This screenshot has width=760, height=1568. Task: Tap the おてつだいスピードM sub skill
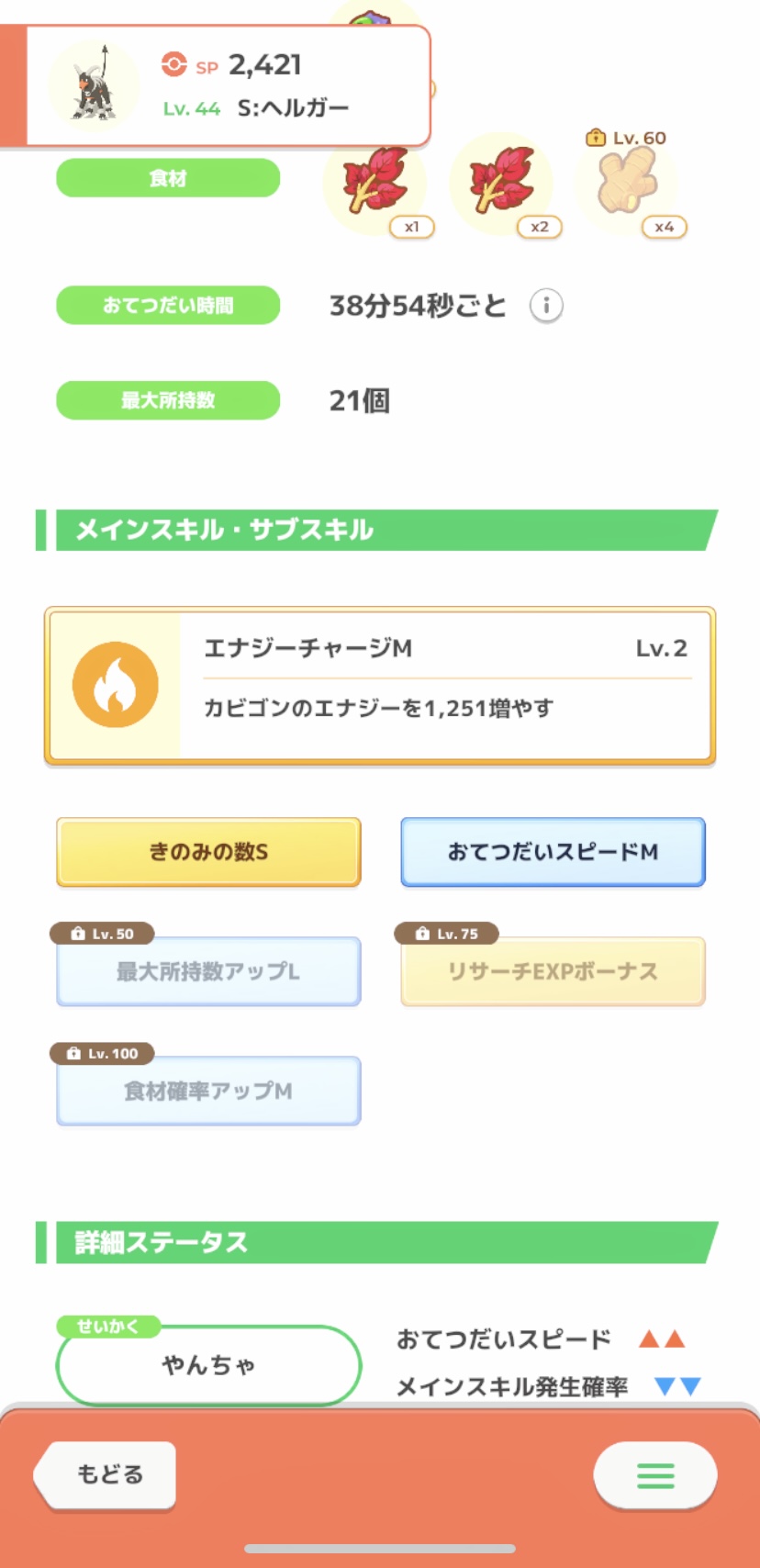(x=553, y=852)
